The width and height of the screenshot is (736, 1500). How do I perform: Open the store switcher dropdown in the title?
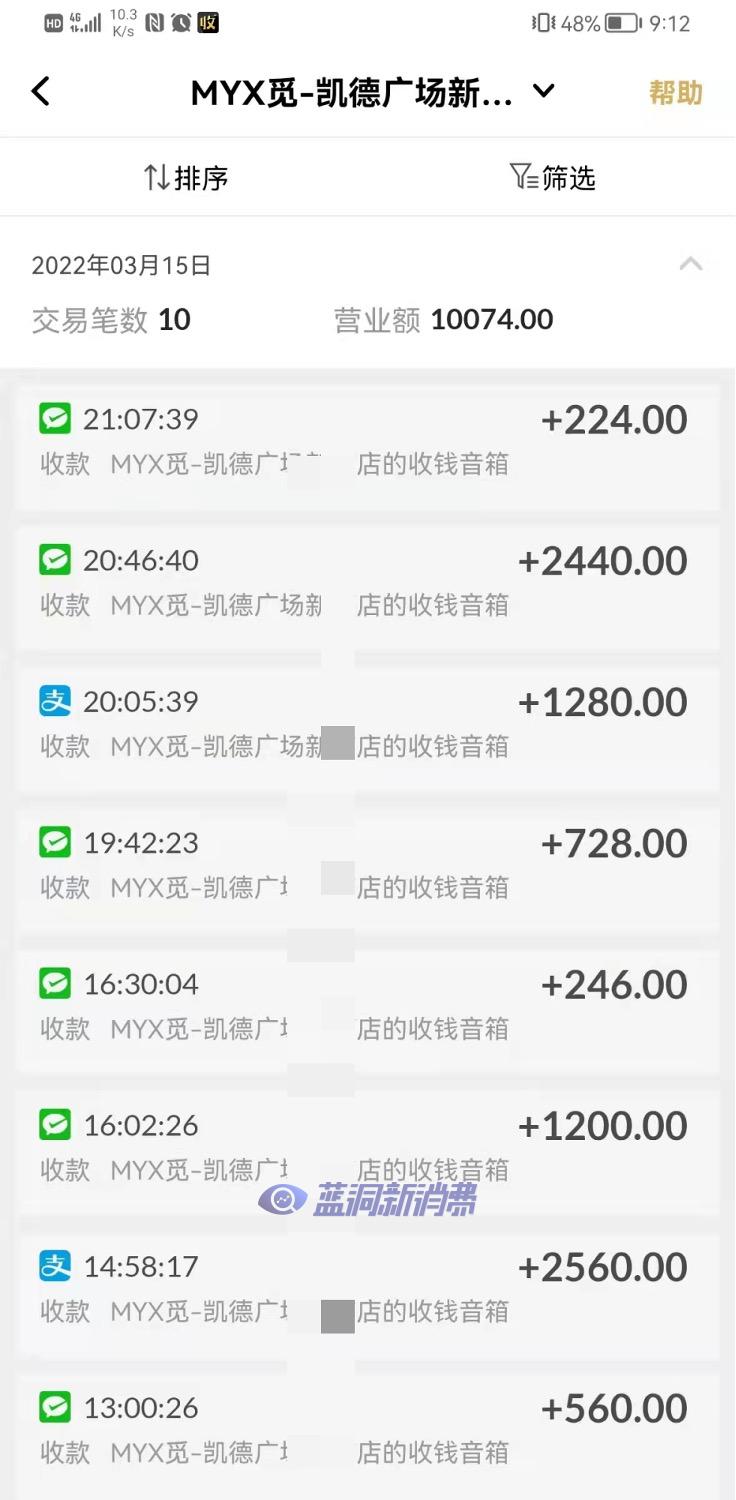(543, 90)
